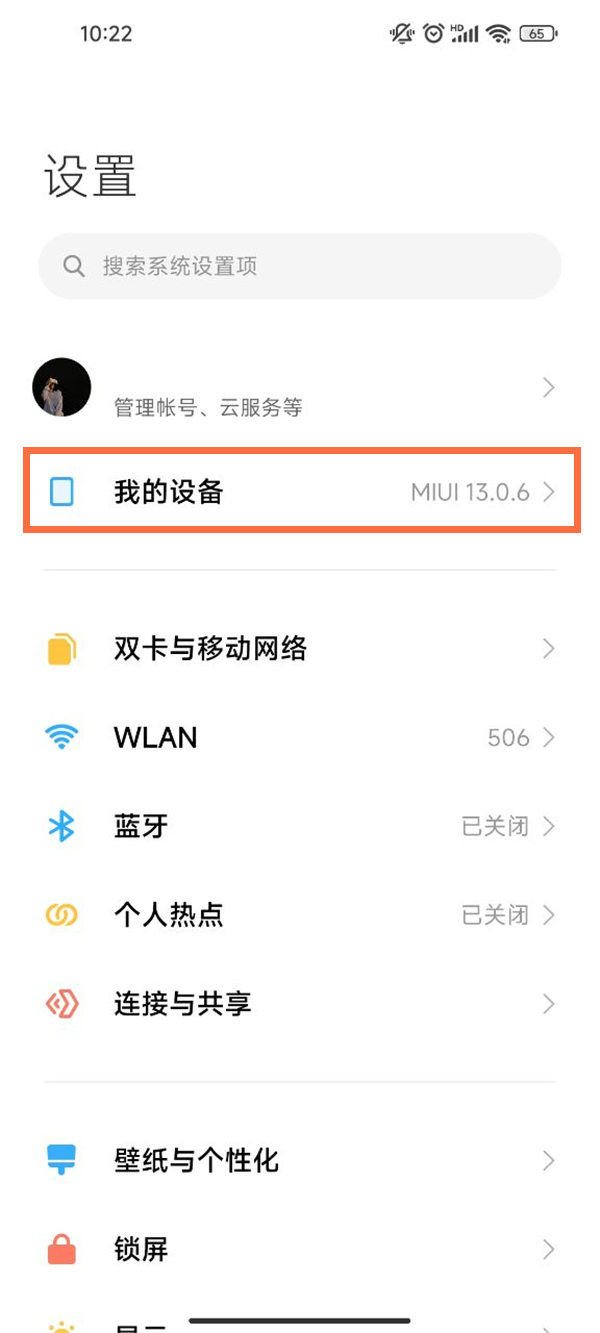Open WLAN settings
The width and height of the screenshot is (600, 1333).
coord(300,738)
